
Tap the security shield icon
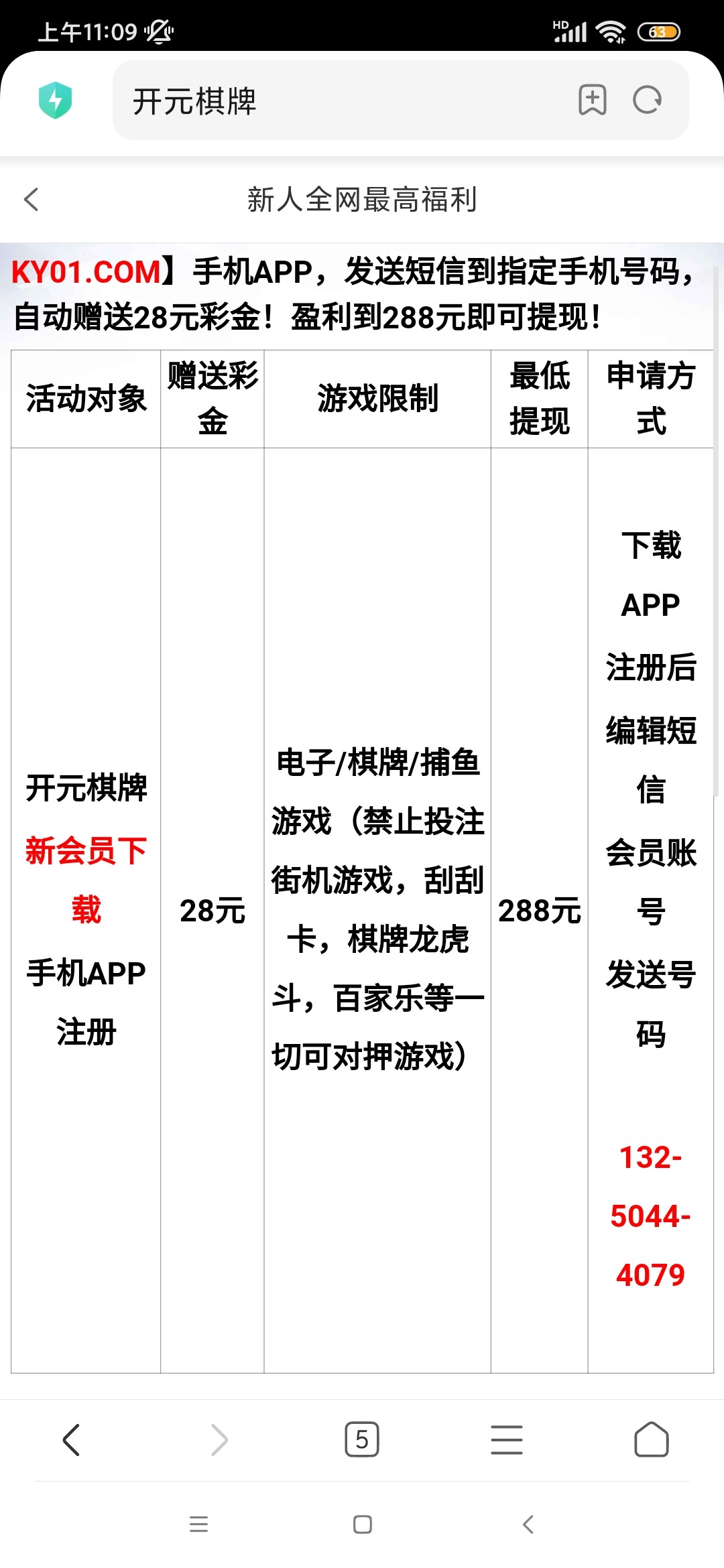pos(56,101)
